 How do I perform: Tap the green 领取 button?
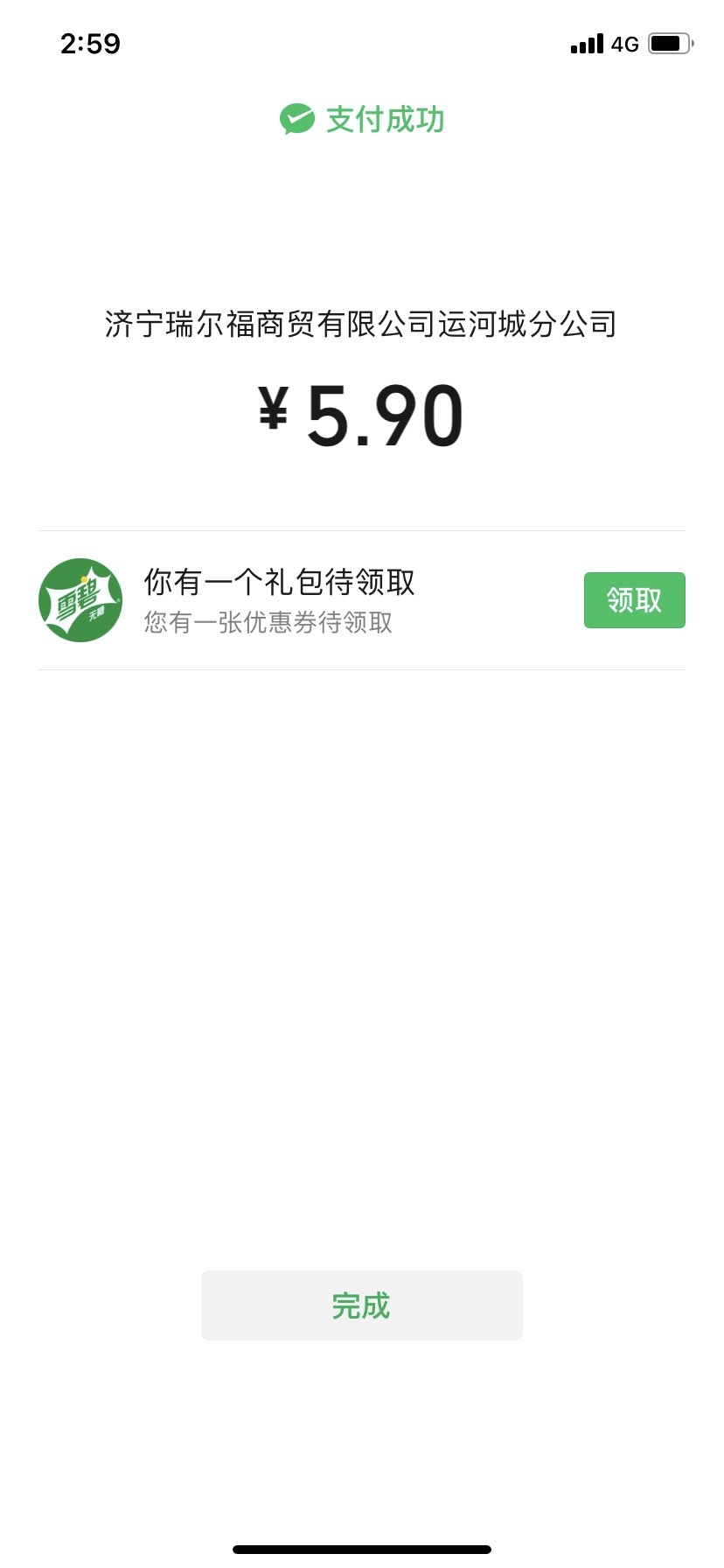click(x=634, y=600)
